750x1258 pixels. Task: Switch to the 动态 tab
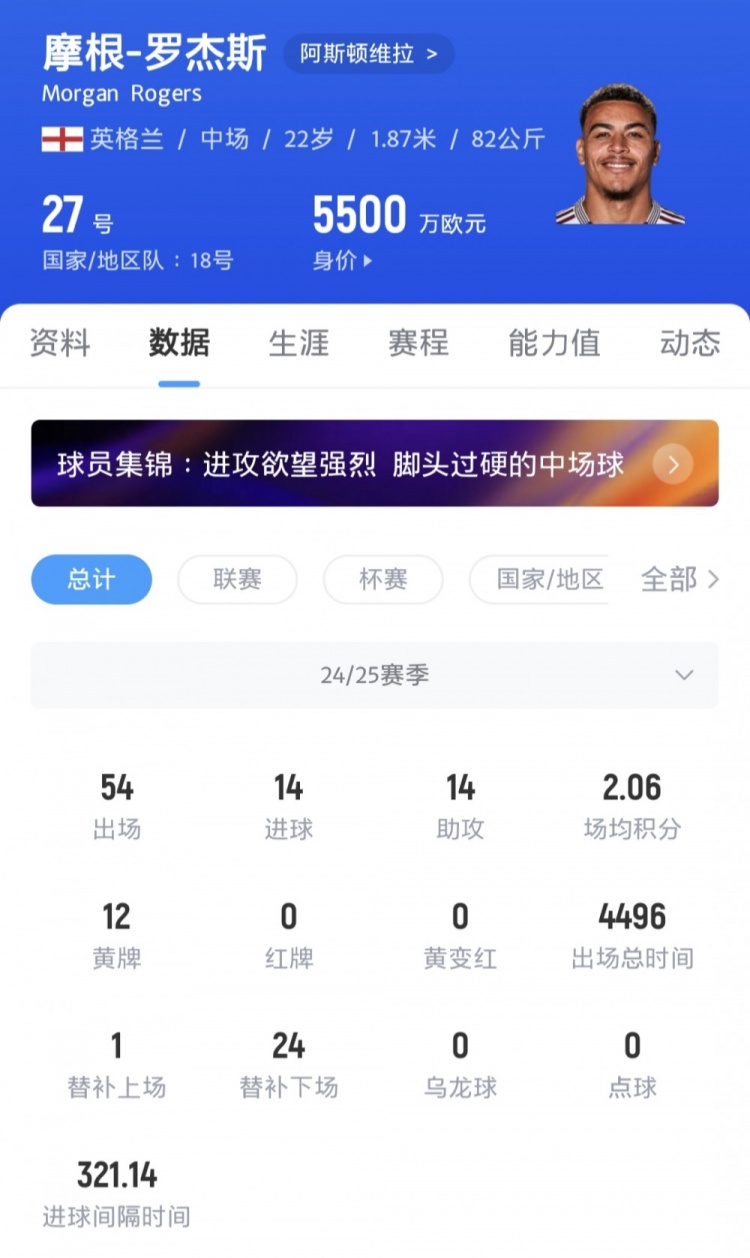pyautogui.click(x=689, y=343)
